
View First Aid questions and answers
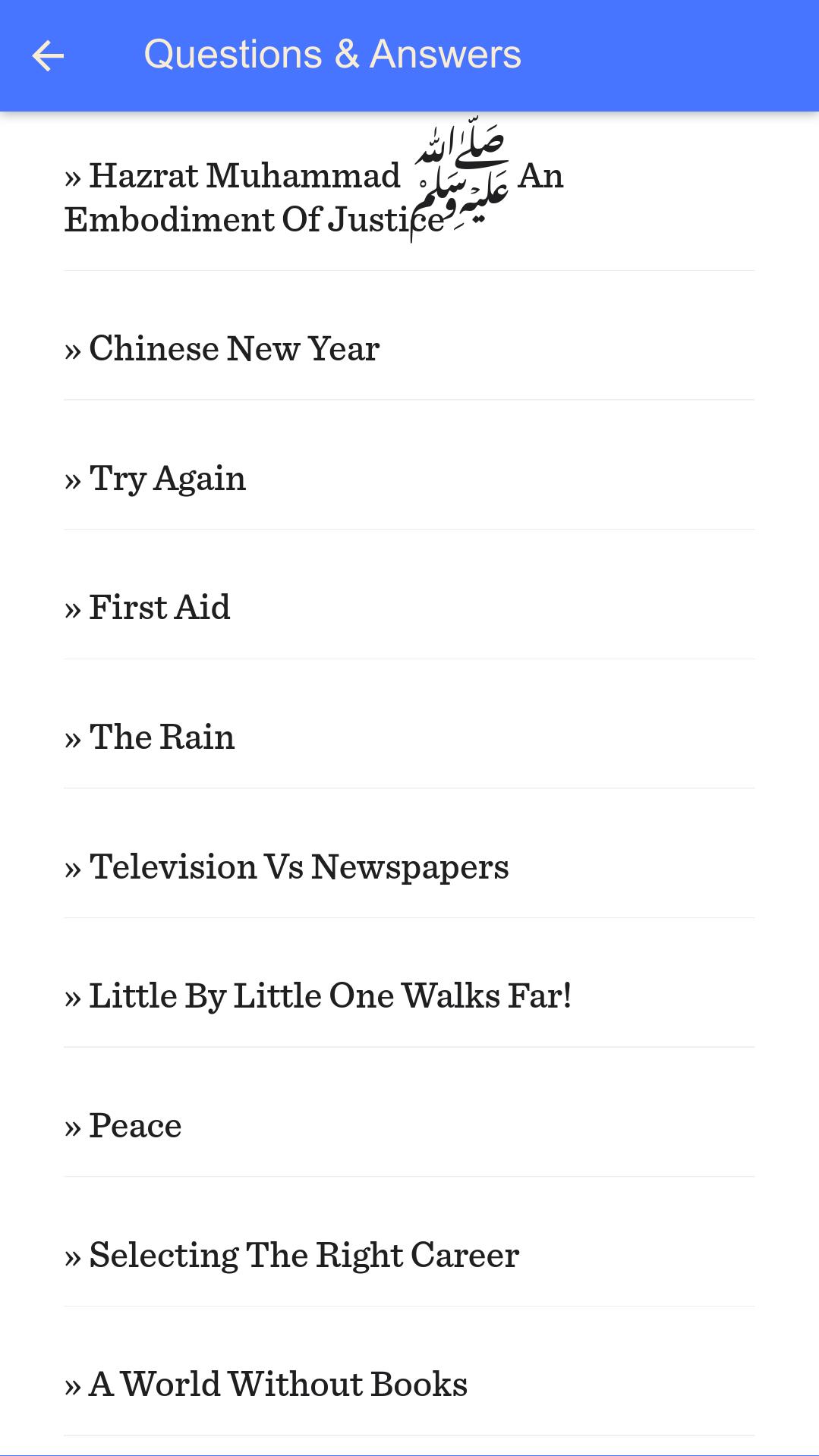point(159,608)
